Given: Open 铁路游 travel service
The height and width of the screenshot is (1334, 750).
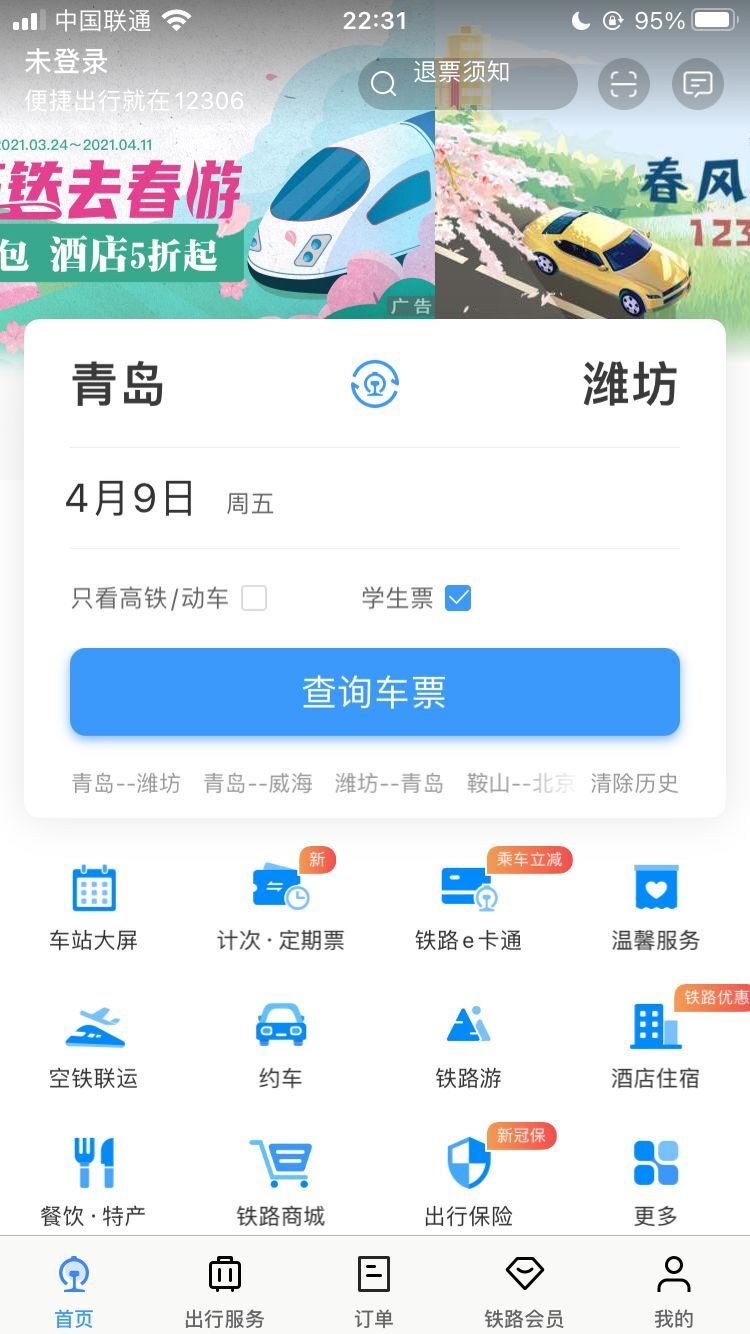Looking at the screenshot, I should pyautogui.click(x=468, y=1040).
